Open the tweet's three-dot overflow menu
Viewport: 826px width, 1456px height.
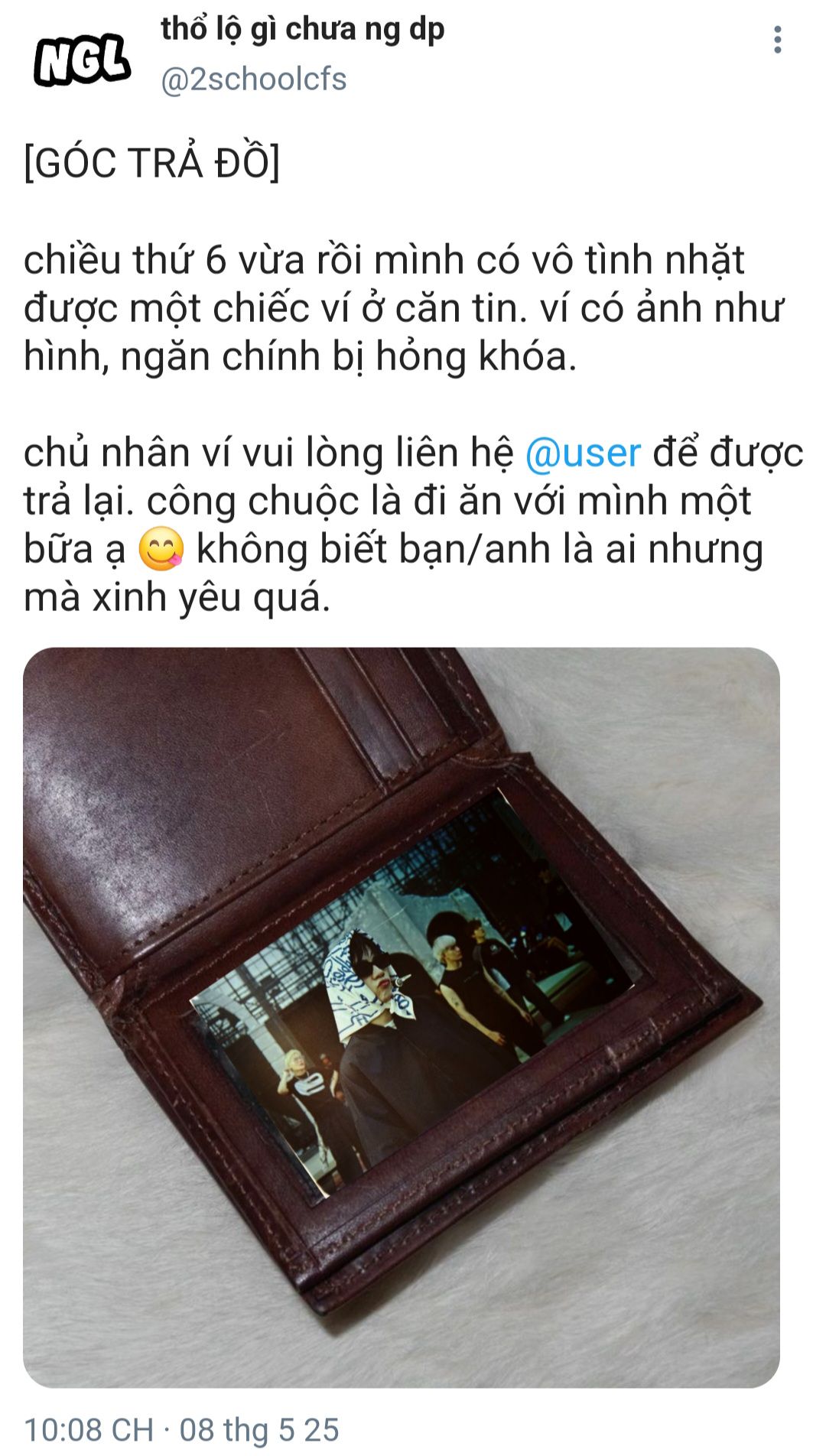pyautogui.click(x=777, y=40)
